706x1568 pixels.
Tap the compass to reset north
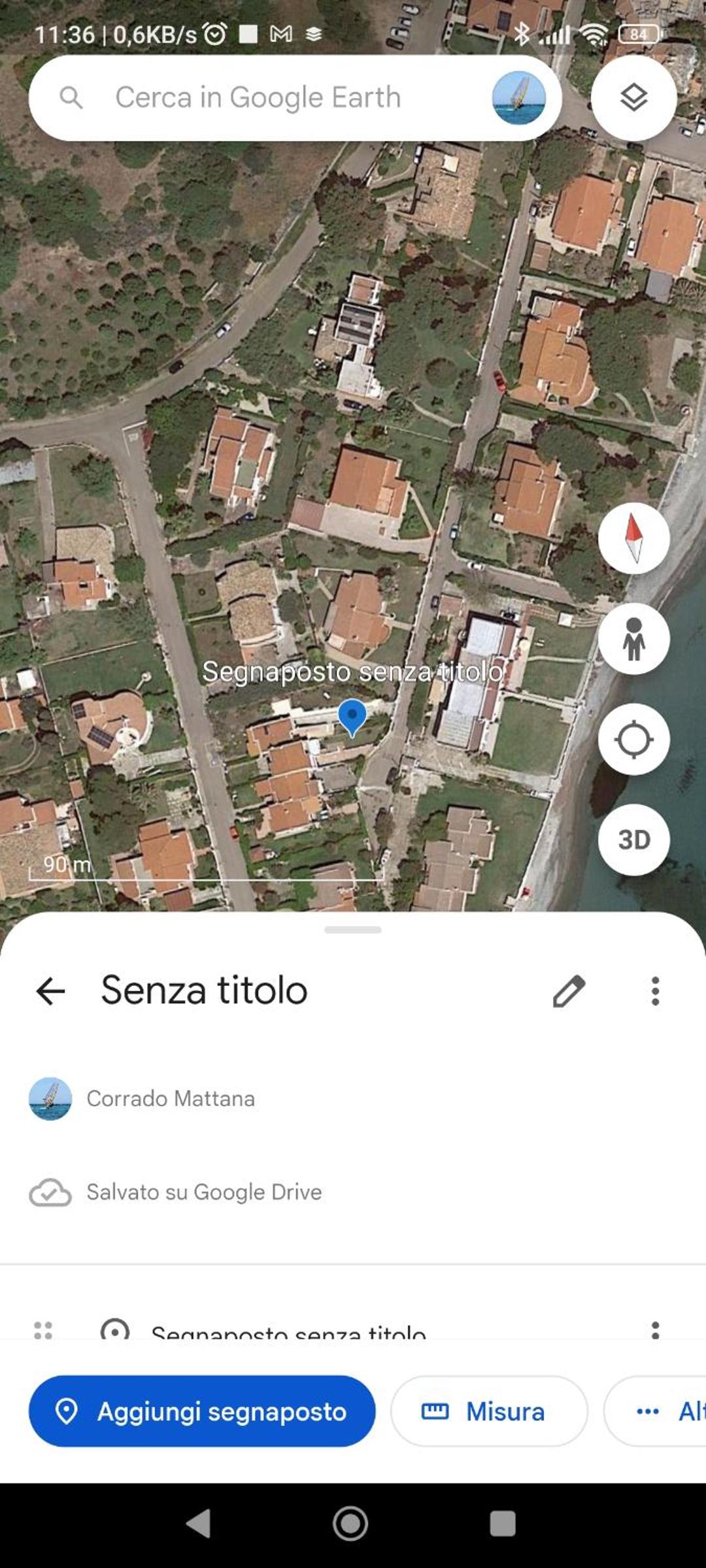coord(633,538)
